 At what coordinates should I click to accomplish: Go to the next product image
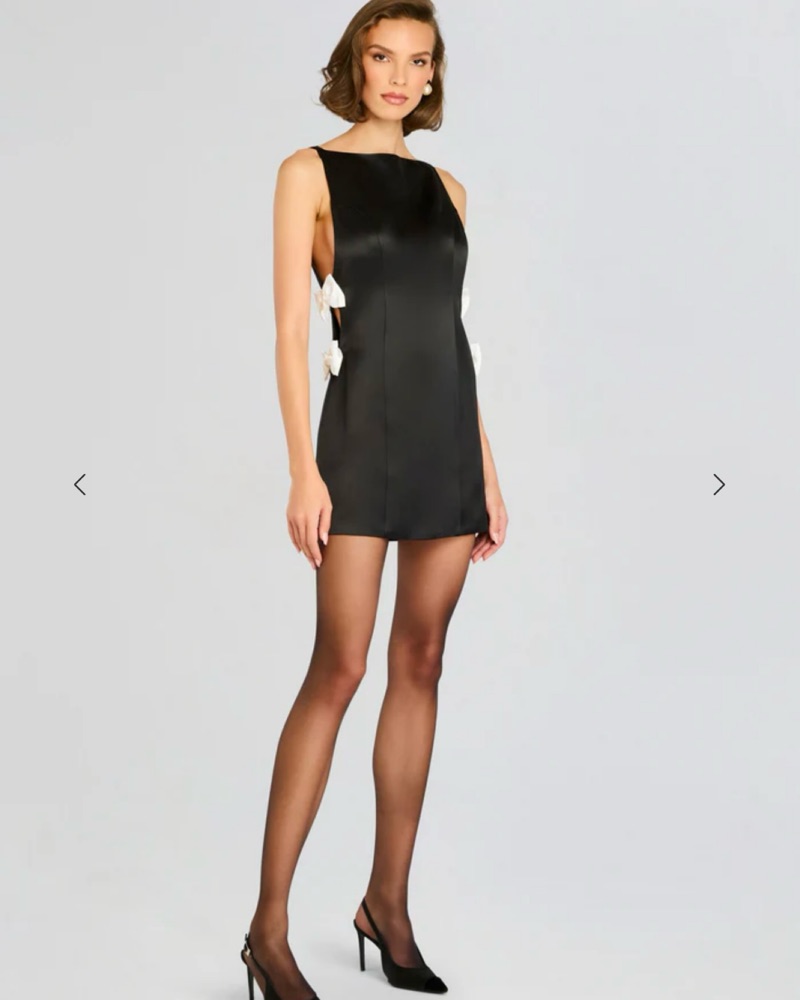point(718,484)
